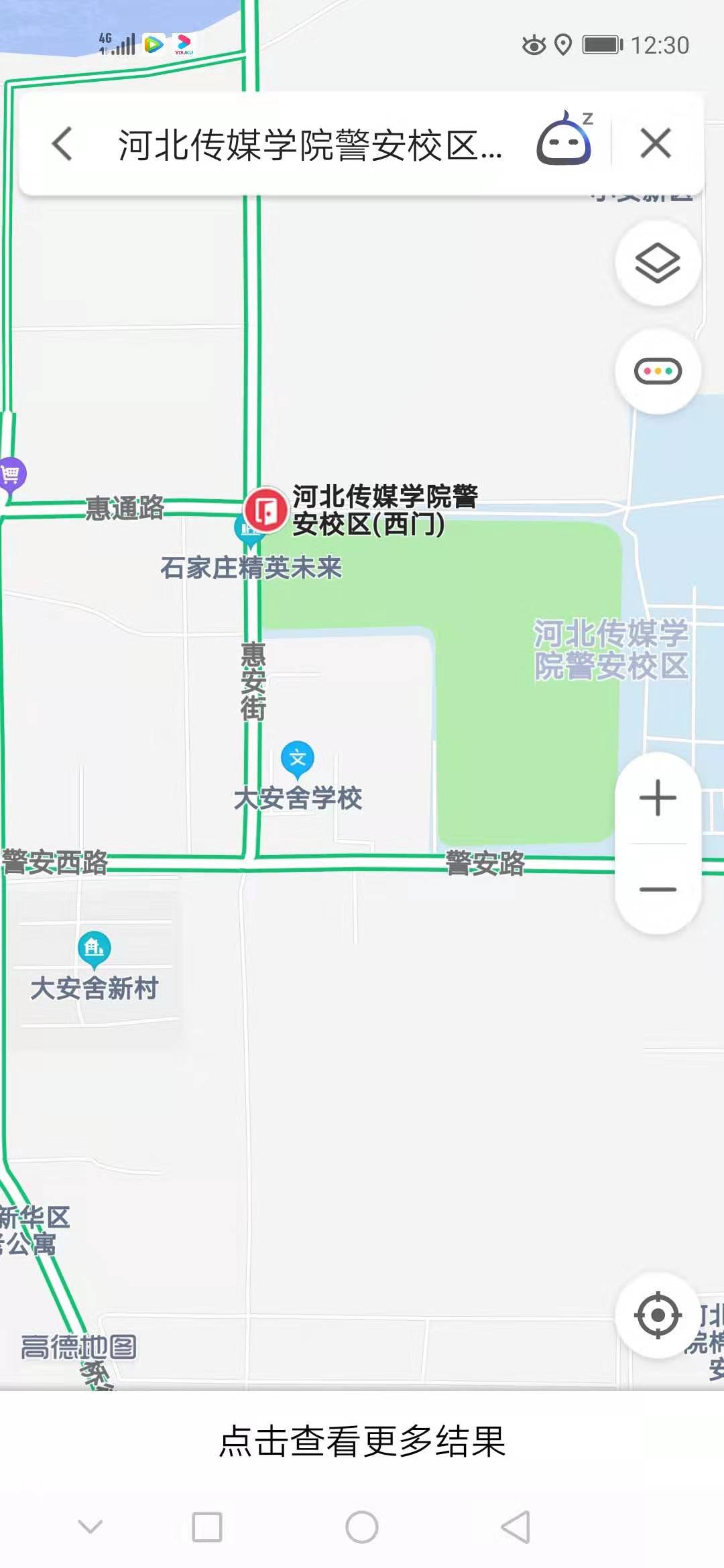Clear the search with the X button
This screenshot has width=724, height=1568.
[x=655, y=144]
